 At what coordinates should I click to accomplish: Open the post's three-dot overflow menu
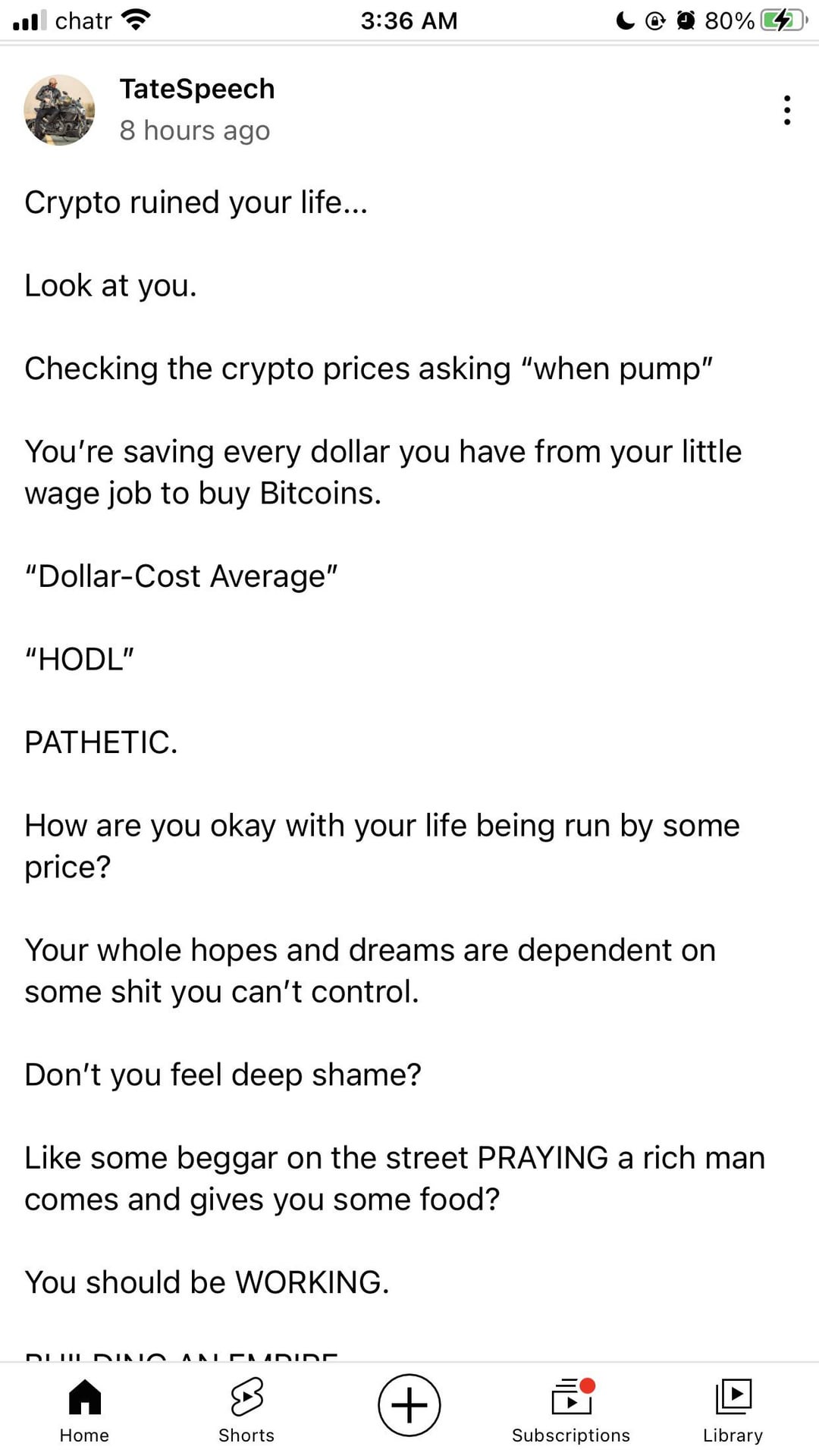[787, 110]
